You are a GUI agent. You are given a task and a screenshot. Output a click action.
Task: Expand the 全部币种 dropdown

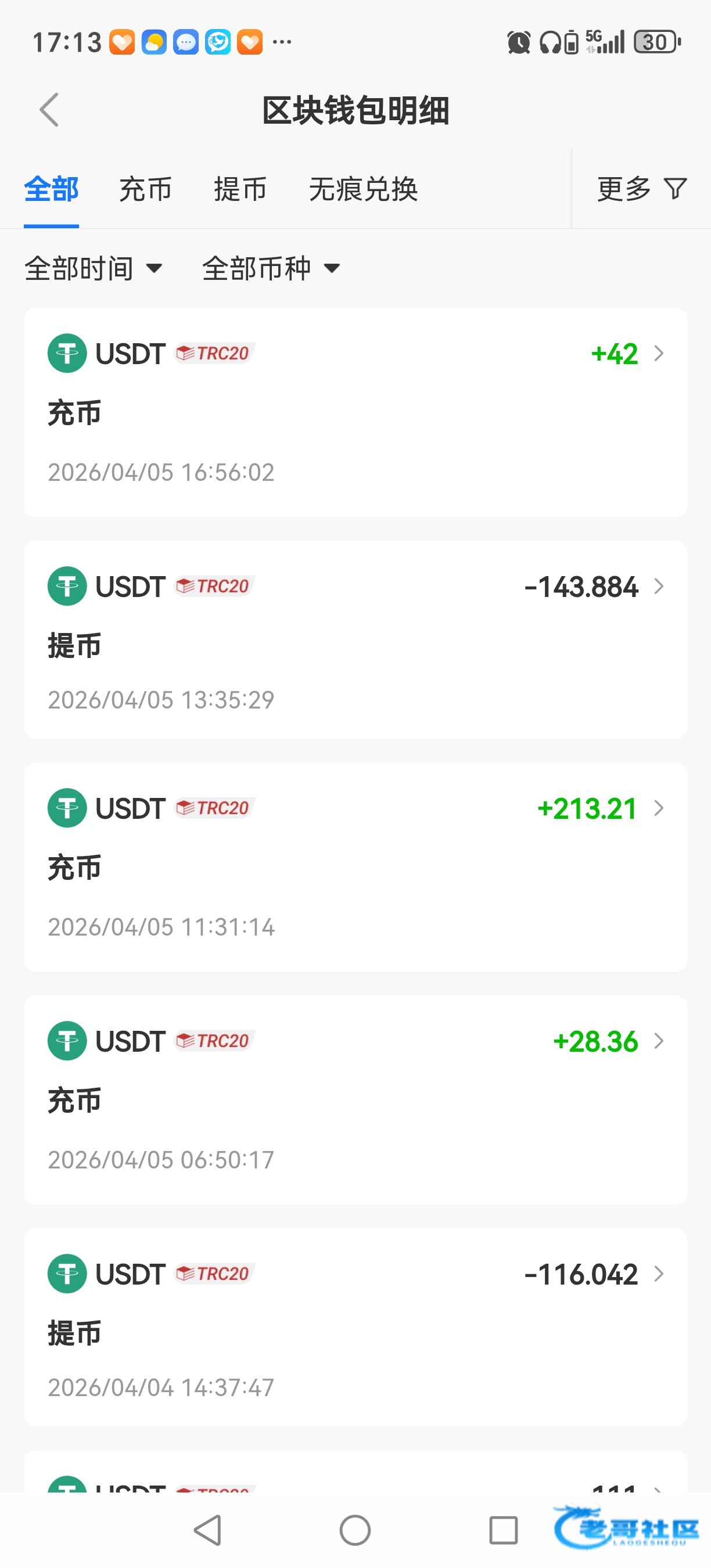[x=271, y=268]
